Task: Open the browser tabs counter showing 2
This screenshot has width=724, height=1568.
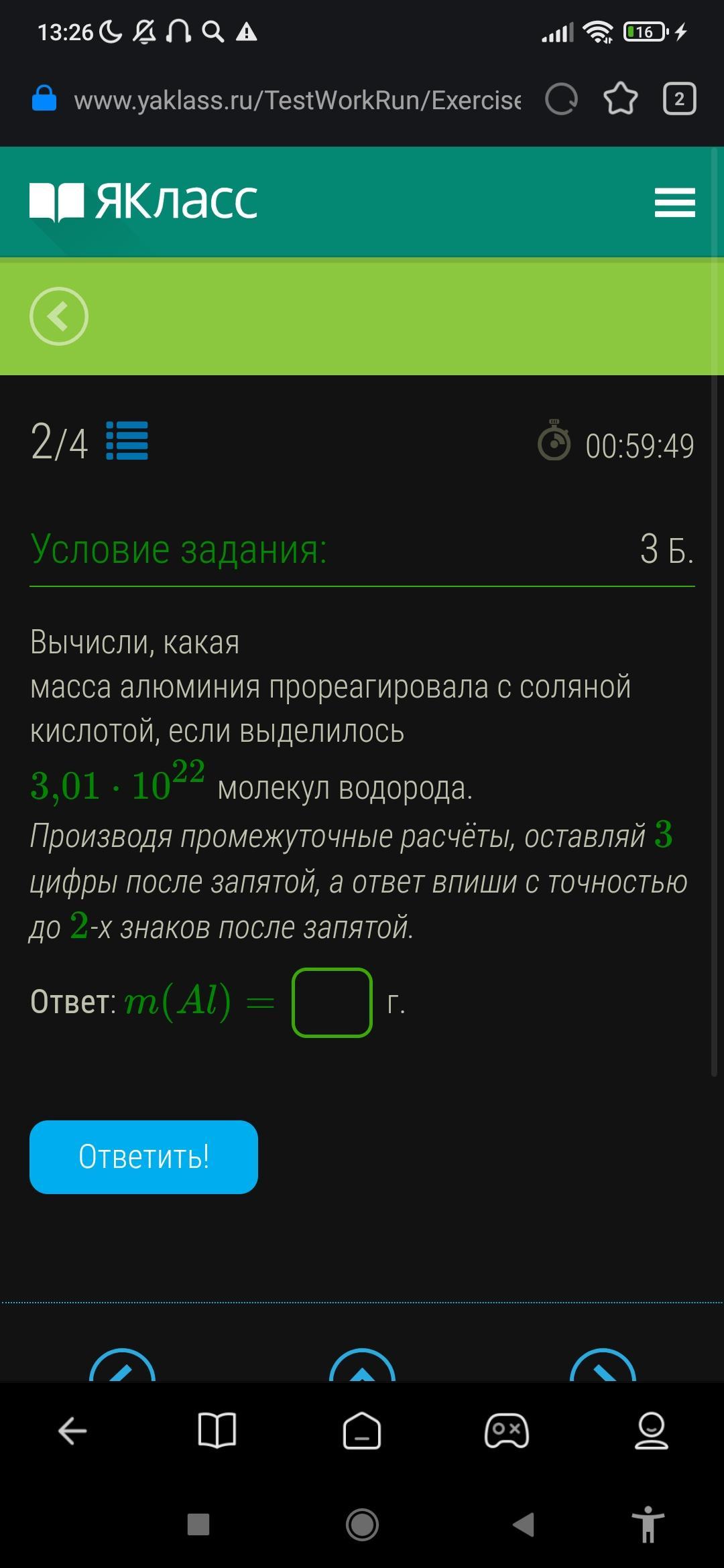Action: (x=679, y=99)
